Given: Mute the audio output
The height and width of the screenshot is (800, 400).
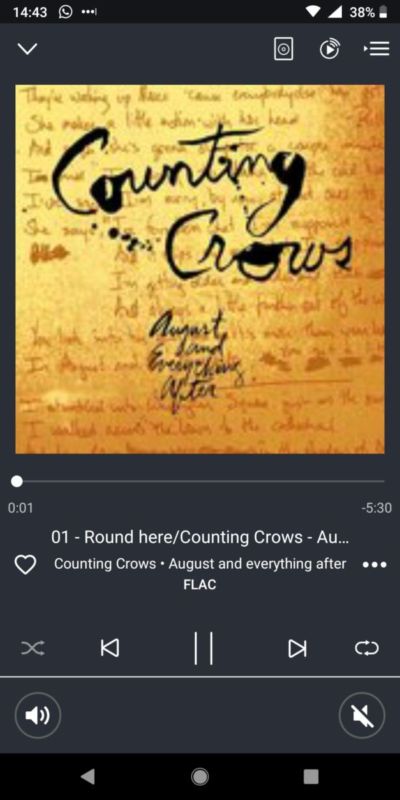Looking at the screenshot, I should pos(362,715).
